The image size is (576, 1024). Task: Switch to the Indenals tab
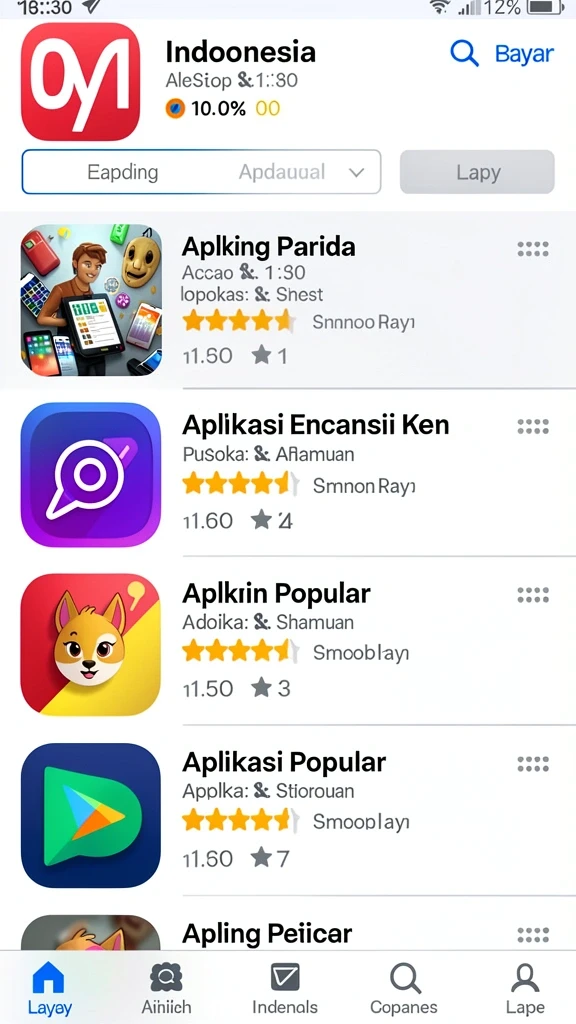285,989
